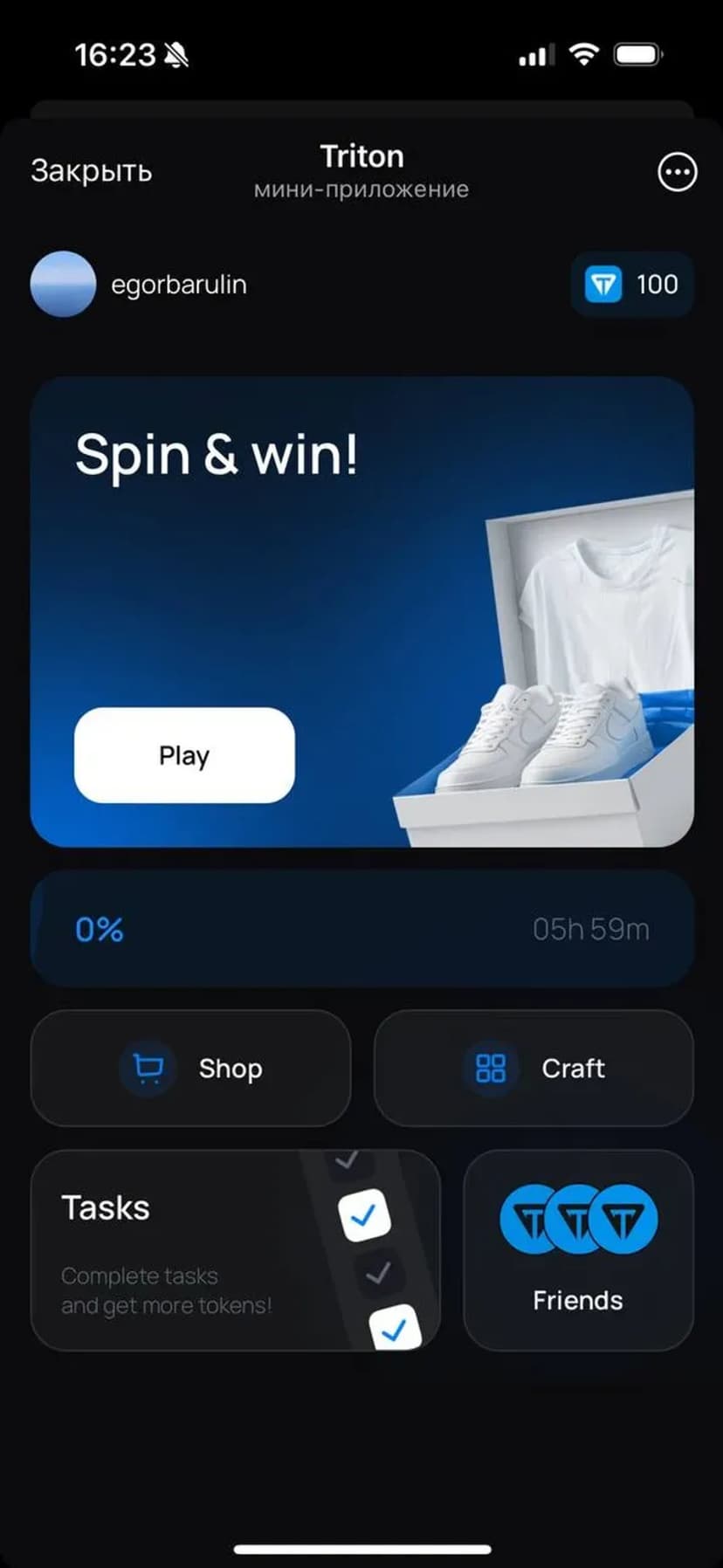Go to the Craft section

tap(534, 1068)
